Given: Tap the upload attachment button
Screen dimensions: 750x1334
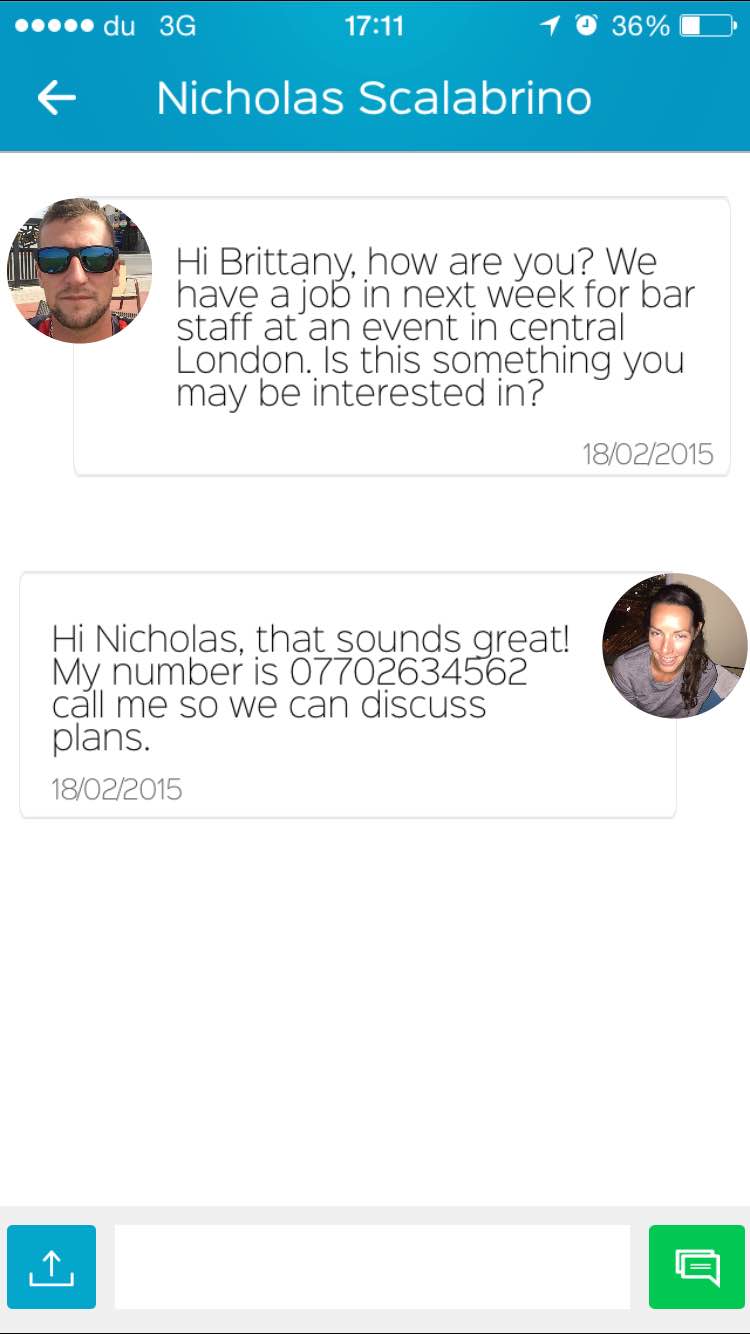Looking at the screenshot, I should 51,1267.
